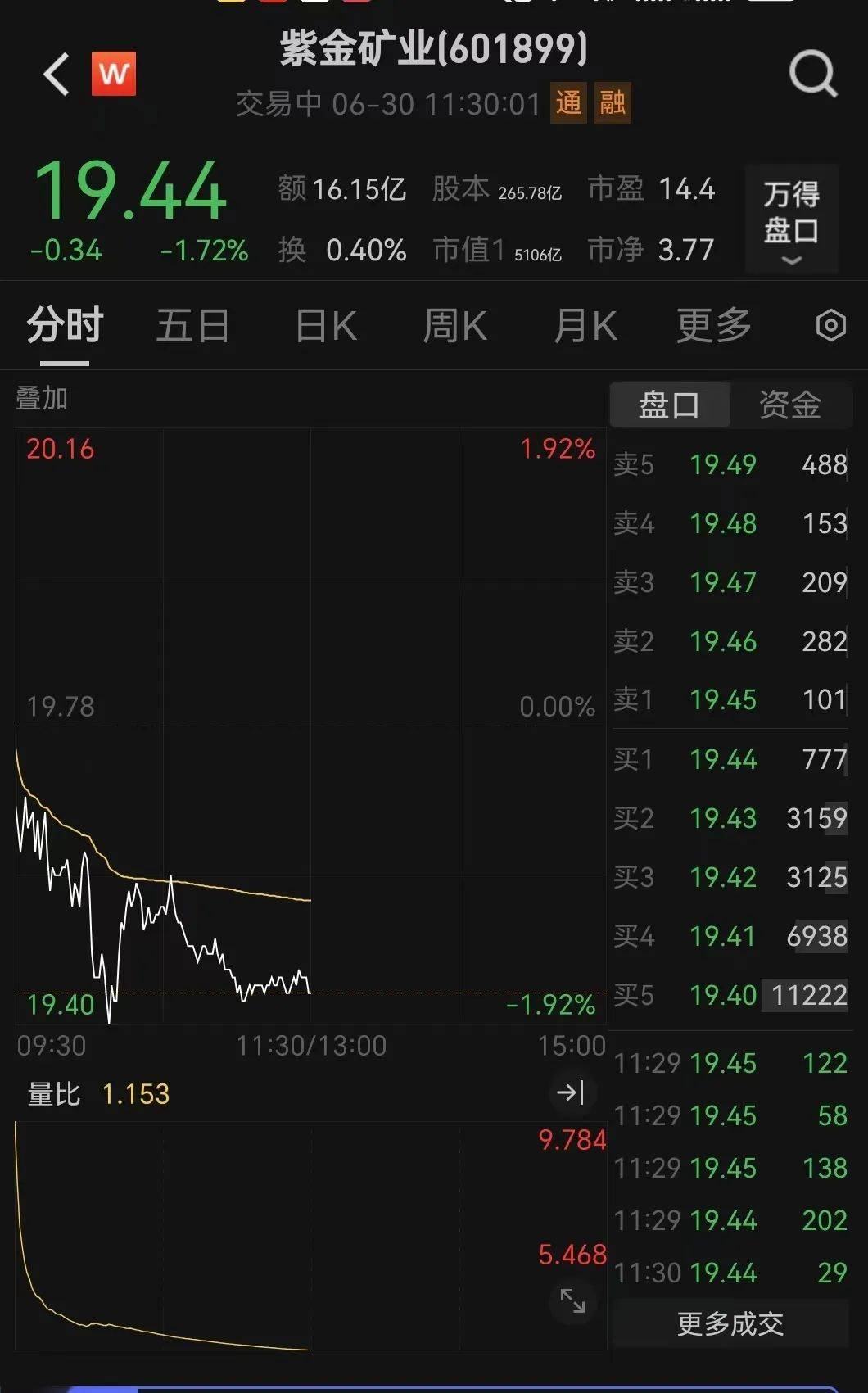Select the 分时 tab
This screenshot has height=1393, width=868.
tap(65, 326)
